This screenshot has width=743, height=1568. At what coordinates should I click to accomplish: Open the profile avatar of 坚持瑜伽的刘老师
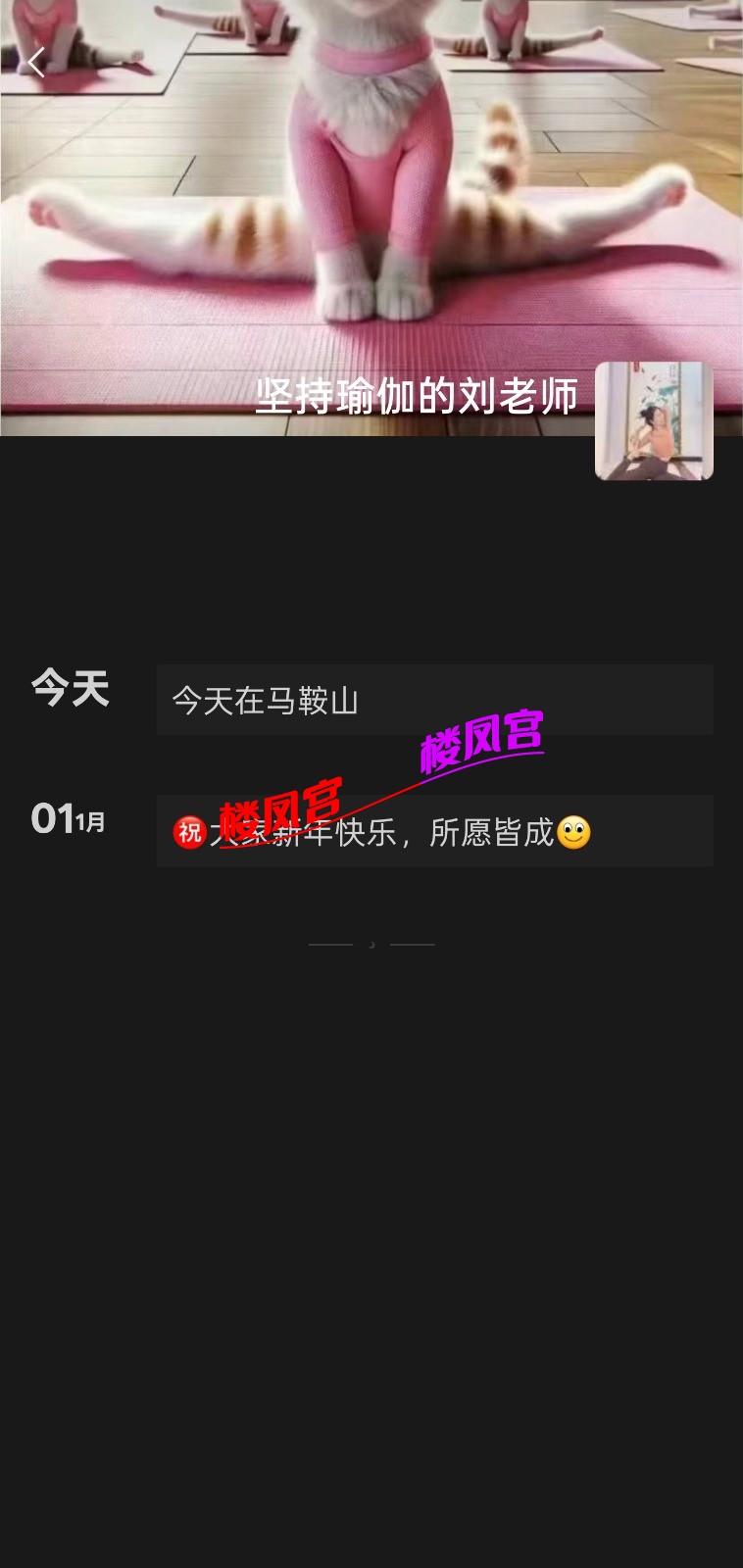(654, 421)
